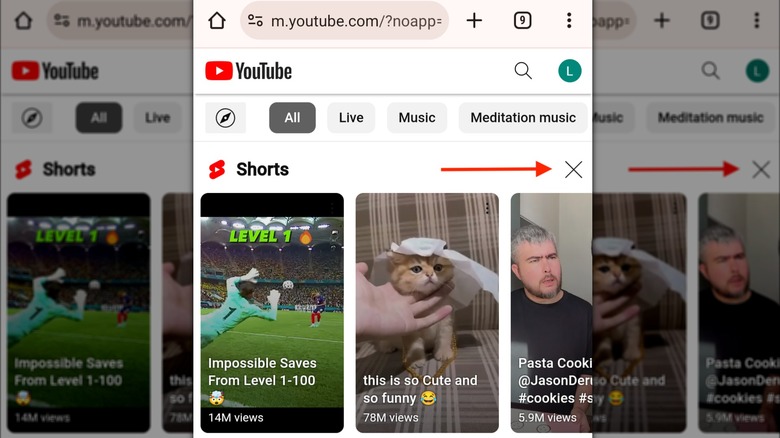Open the tab switcher showing 9 tabs

click(522, 21)
